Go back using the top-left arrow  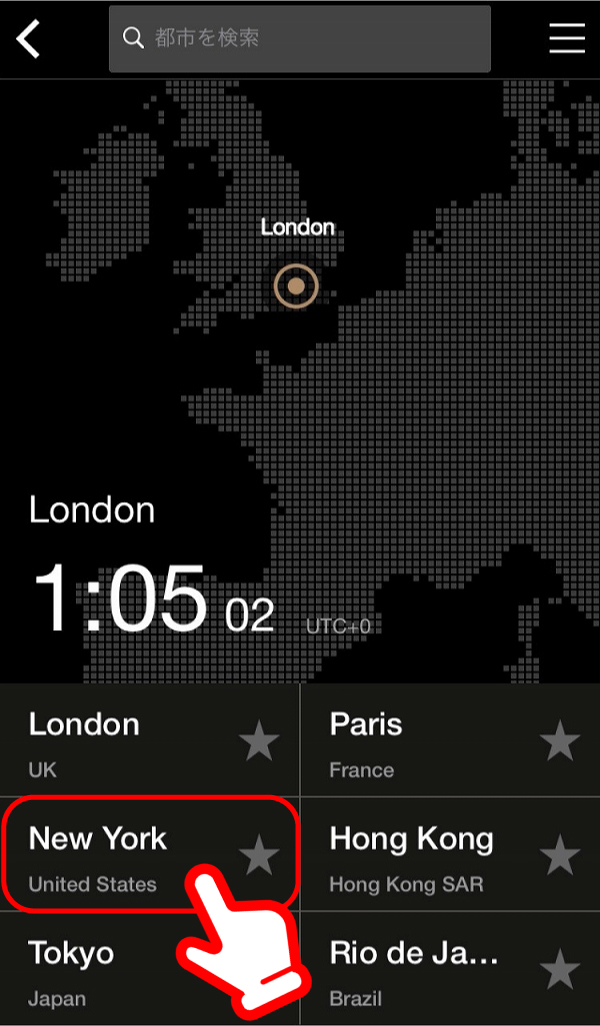click(x=28, y=39)
